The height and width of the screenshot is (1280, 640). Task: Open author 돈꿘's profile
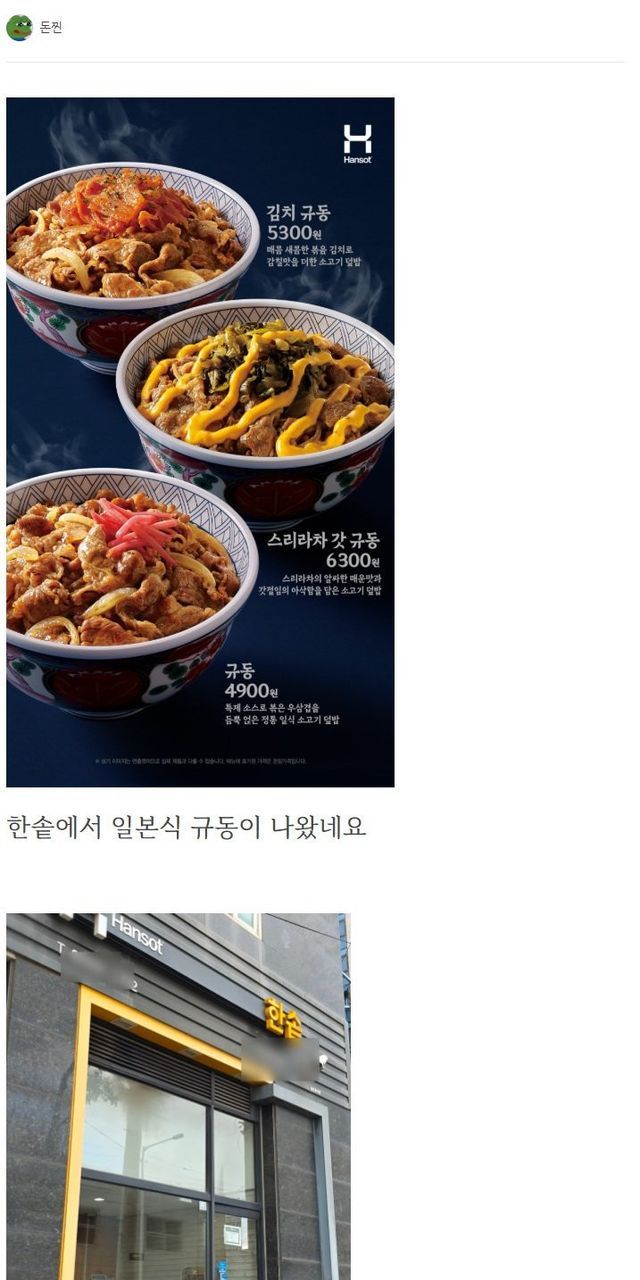coord(50,28)
